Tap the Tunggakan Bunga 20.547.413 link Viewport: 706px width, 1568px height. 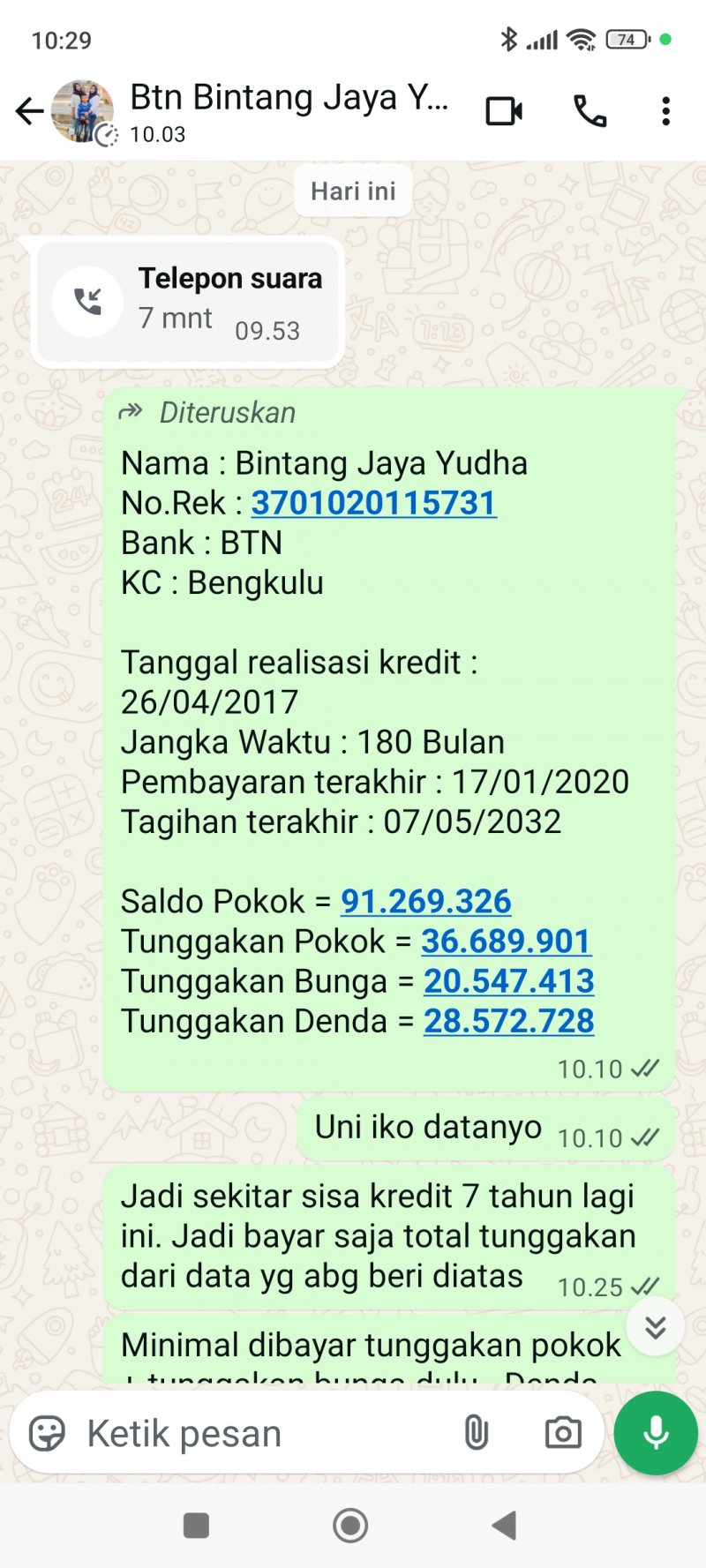[x=508, y=980]
